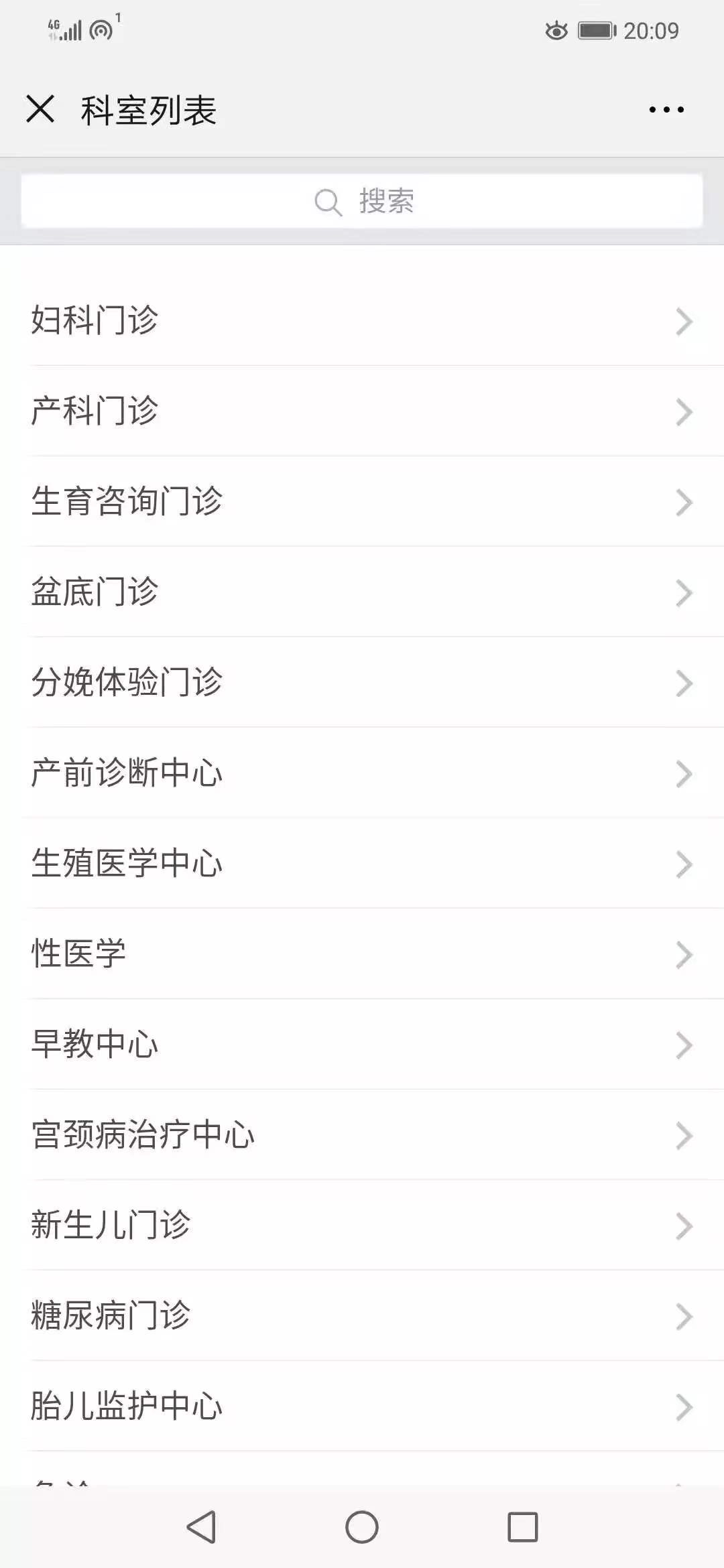Image resolution: width=724 pixels, height=1568 pixels.
Task: Close the 科室列表 page
Action: (40, 109)
